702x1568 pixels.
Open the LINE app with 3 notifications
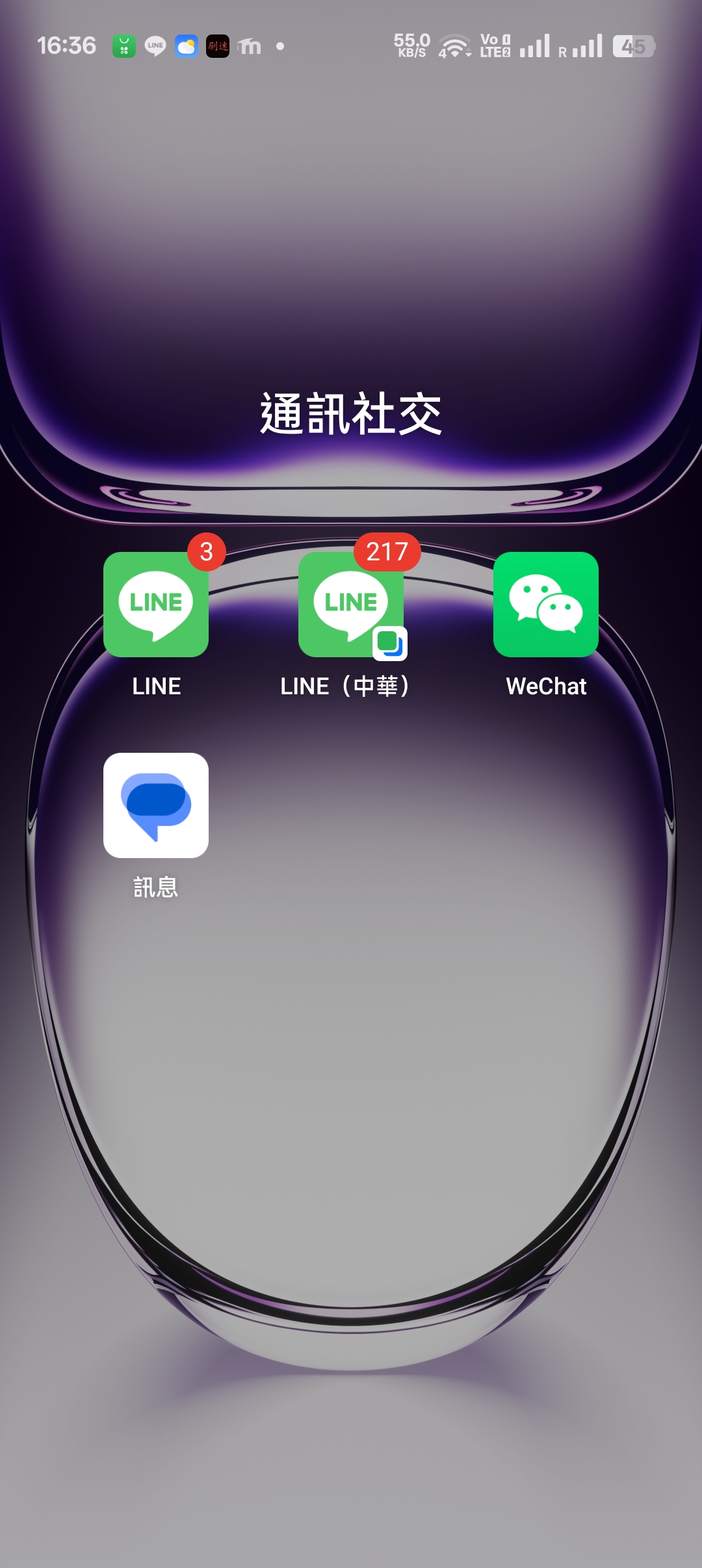(156, 605)
